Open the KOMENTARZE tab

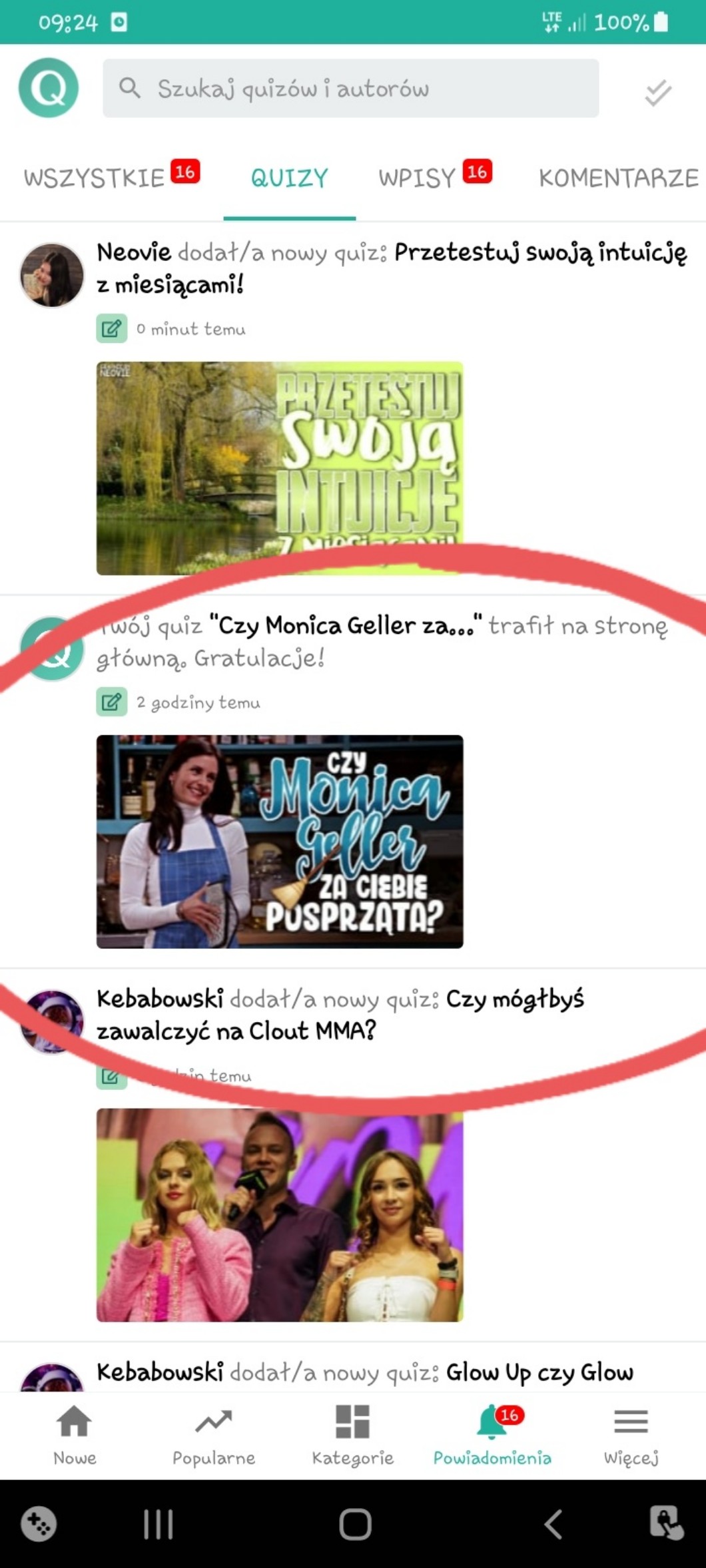click(x=619, y=178)
